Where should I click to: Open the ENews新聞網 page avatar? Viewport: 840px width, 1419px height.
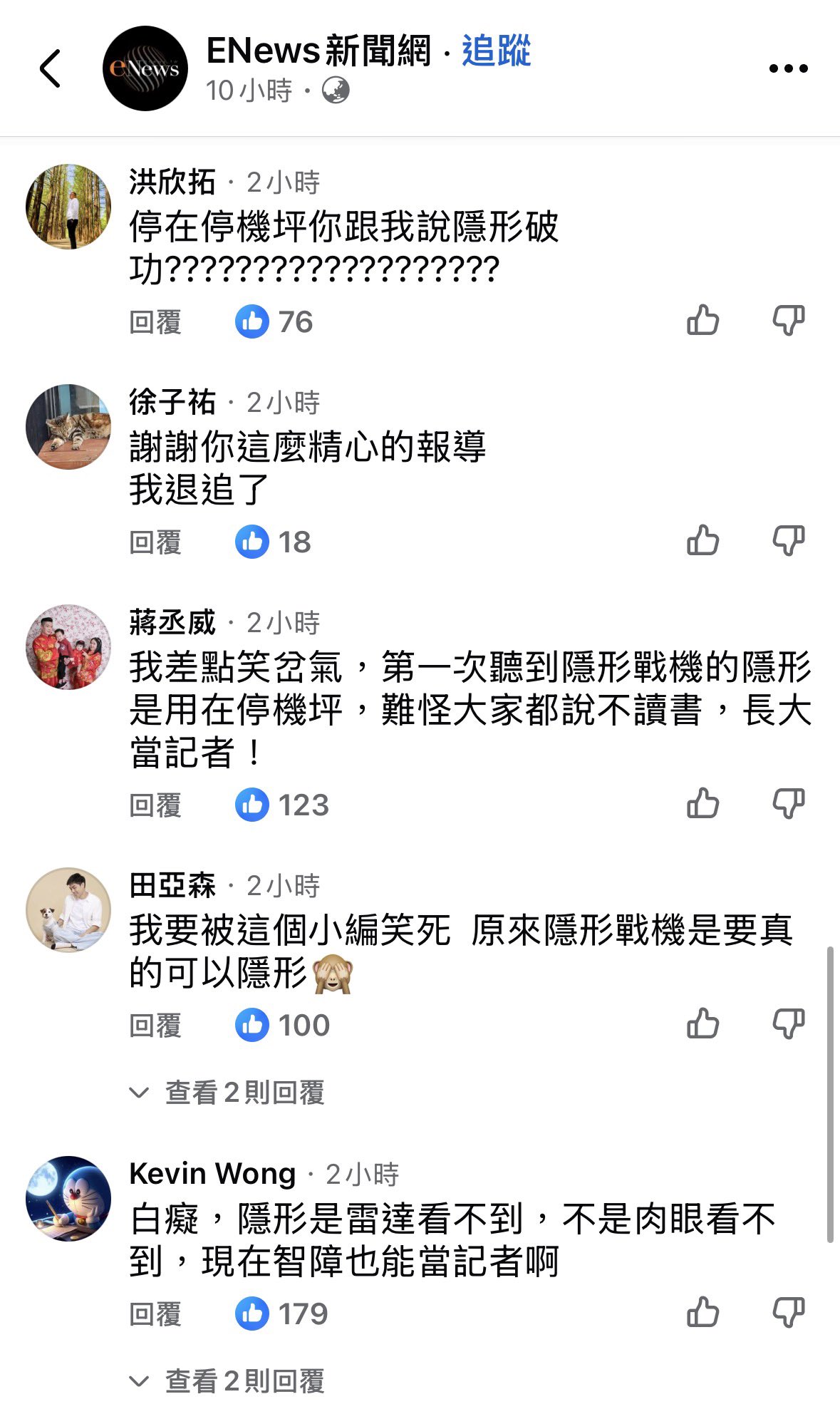coord(145,68)
